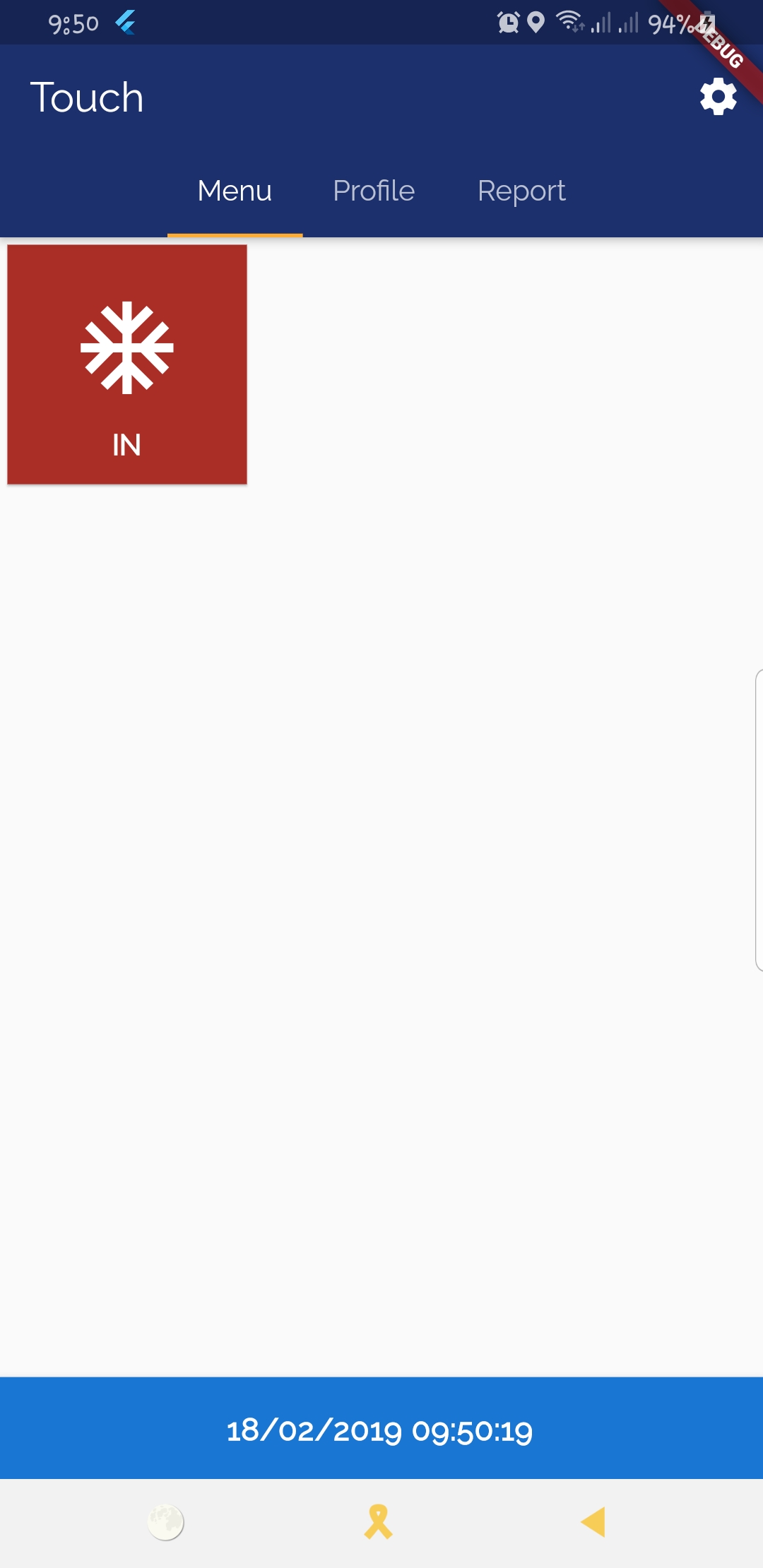Tap the snowflake icon on the red tile
The height and width of the screenshot is (1568, 763).
pos(127,346)
